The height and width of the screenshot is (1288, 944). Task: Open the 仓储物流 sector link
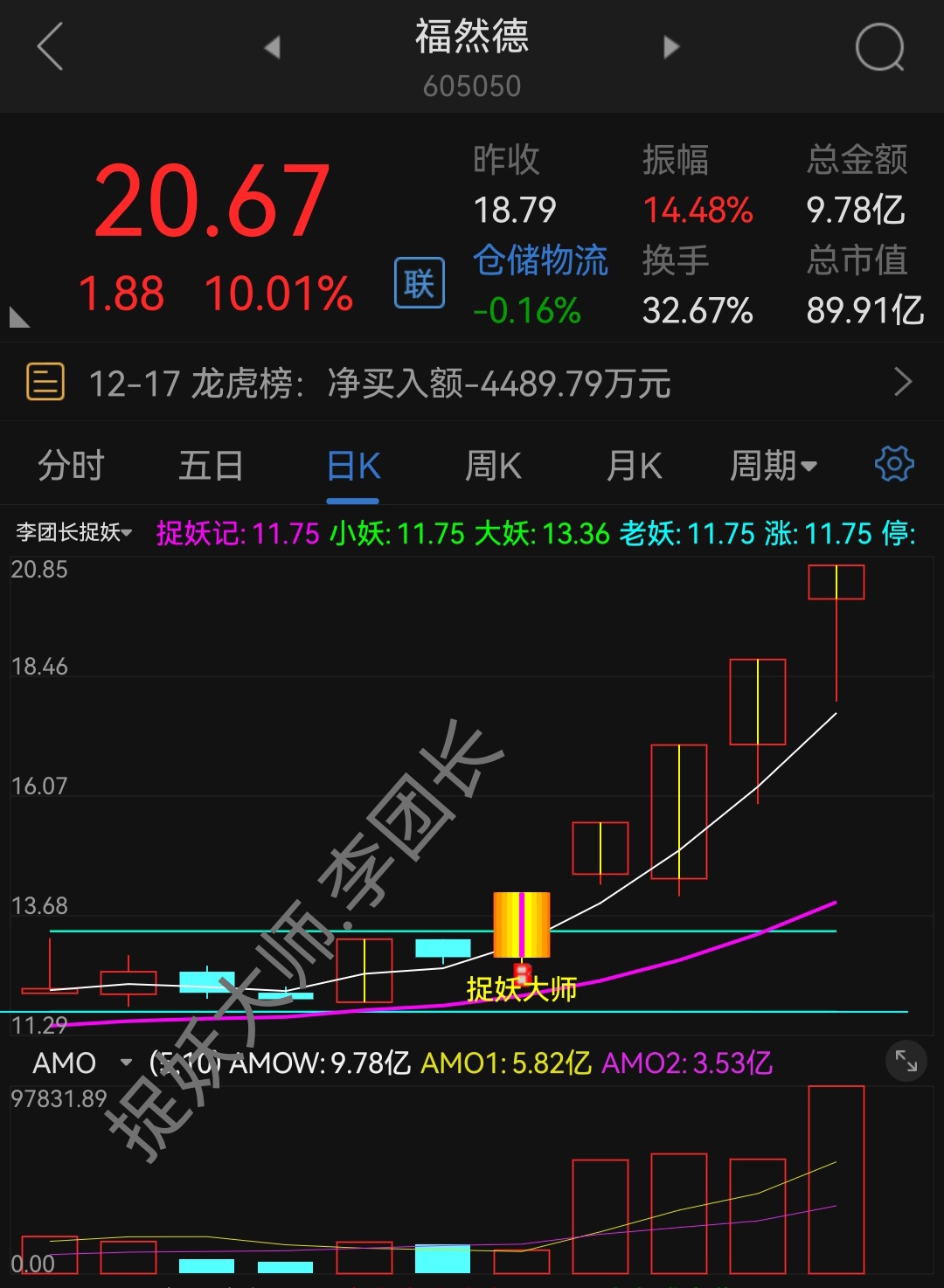tap(540, 260)
